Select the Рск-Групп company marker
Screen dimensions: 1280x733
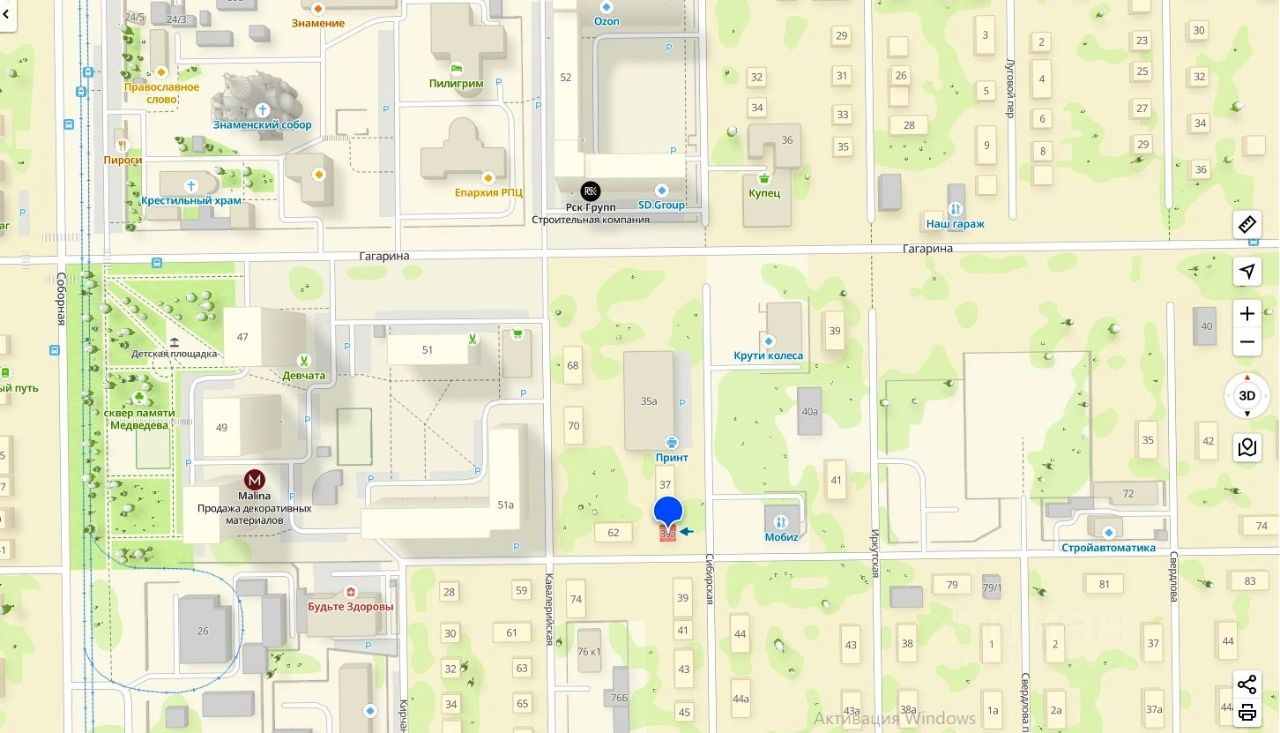[590, 190]
